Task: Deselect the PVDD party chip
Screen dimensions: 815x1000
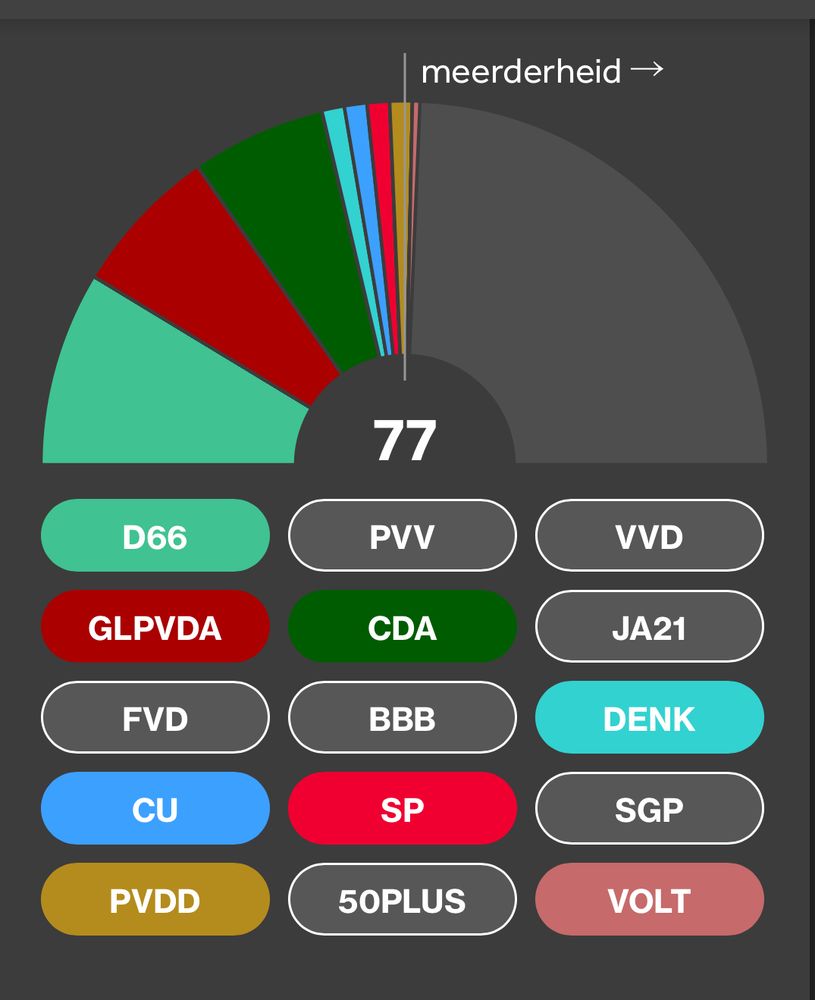Action: [x=155, y=900]
